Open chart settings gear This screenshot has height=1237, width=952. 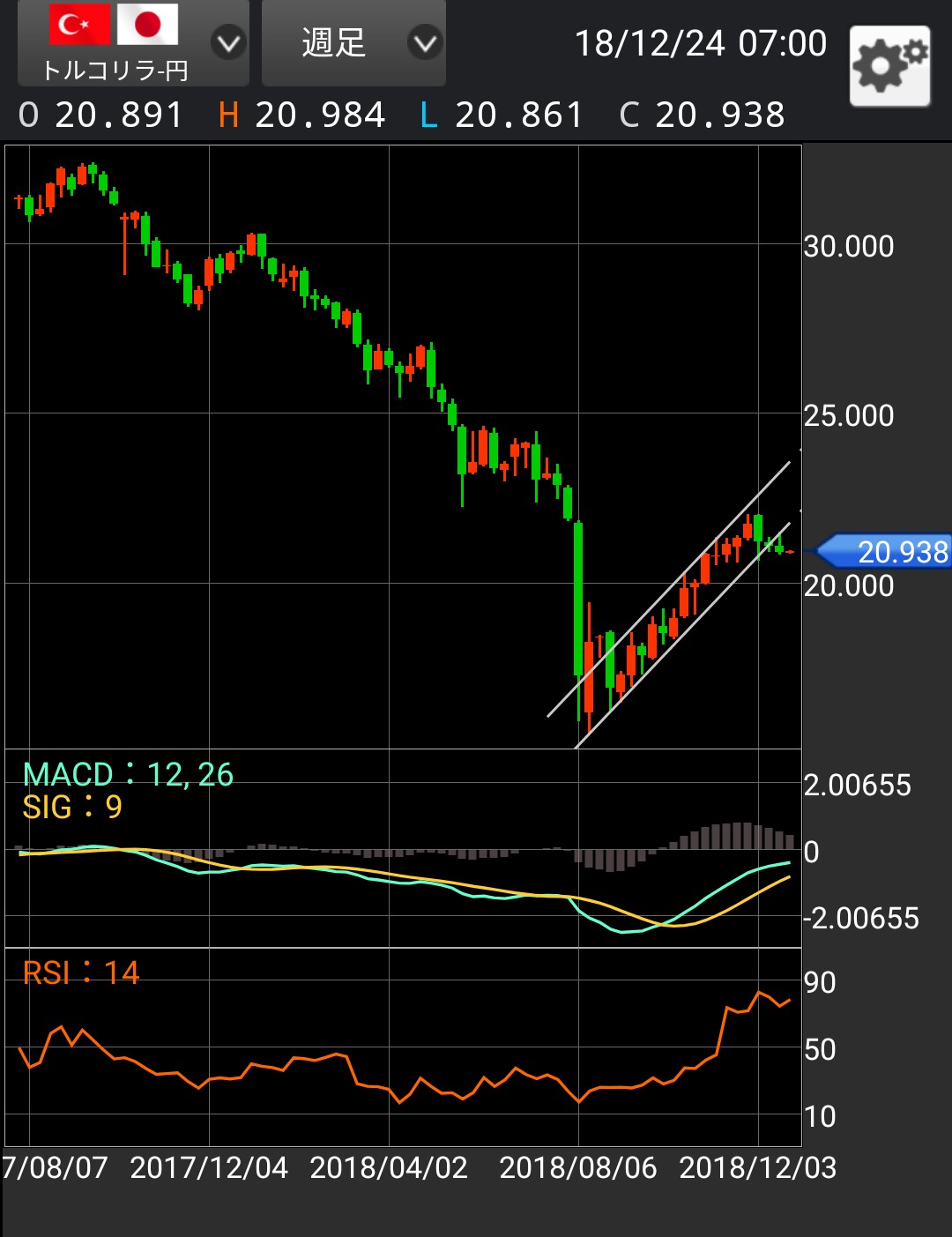889,66
